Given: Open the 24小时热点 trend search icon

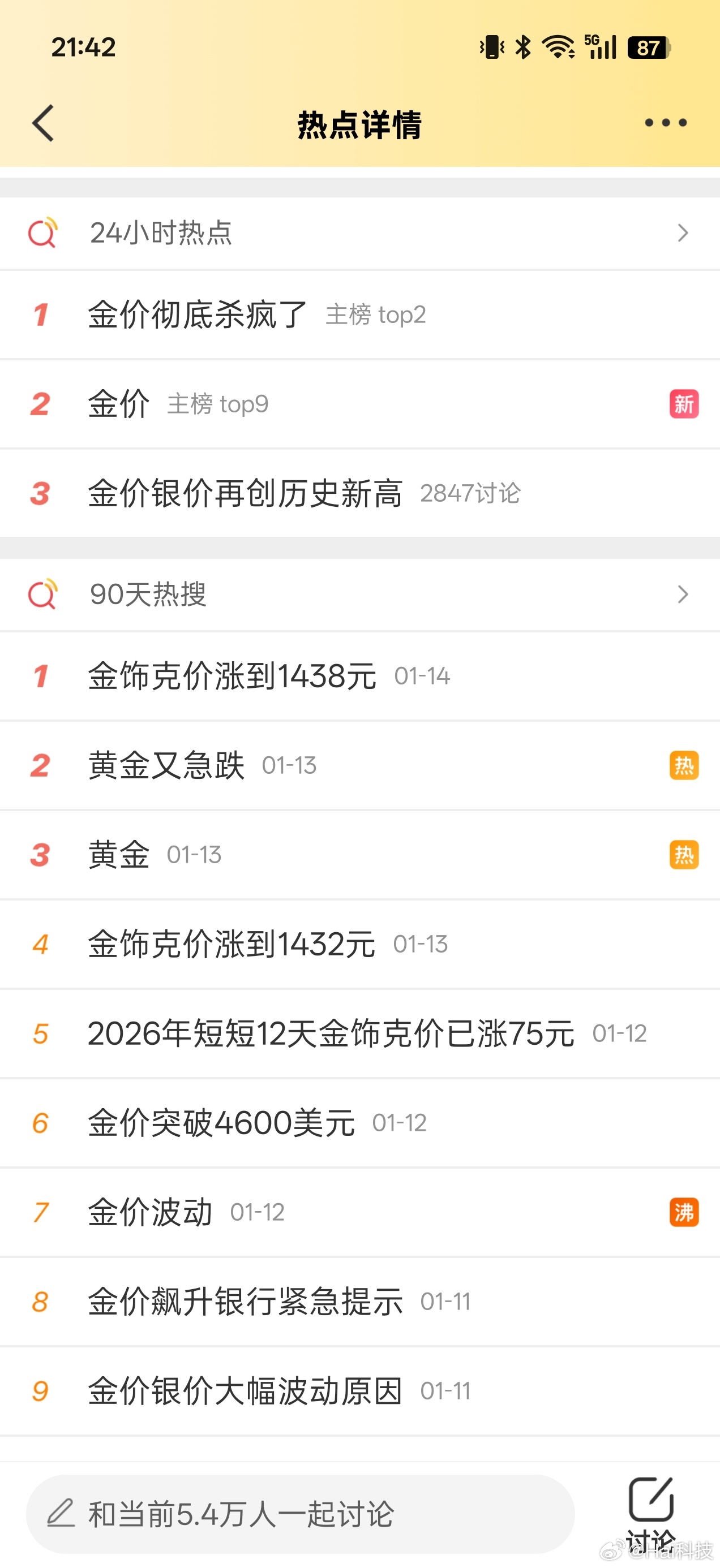Looking at the screenshot, I should pos(41,232).
